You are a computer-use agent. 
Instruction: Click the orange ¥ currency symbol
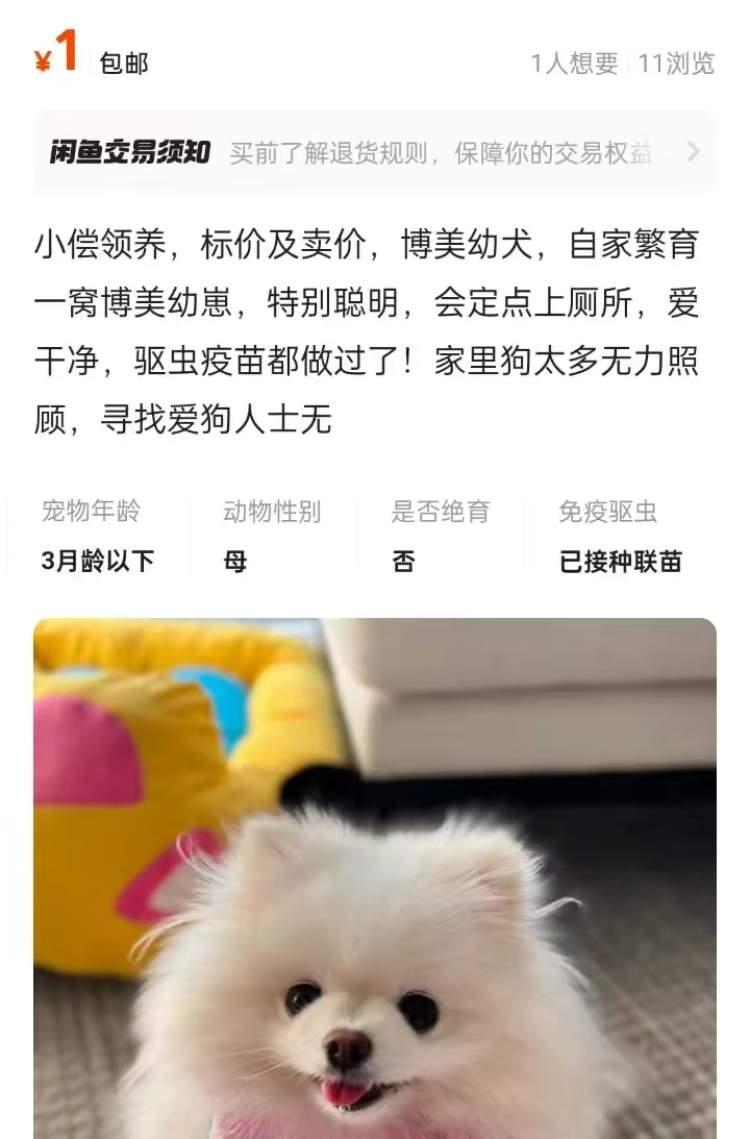pos(45,58)
